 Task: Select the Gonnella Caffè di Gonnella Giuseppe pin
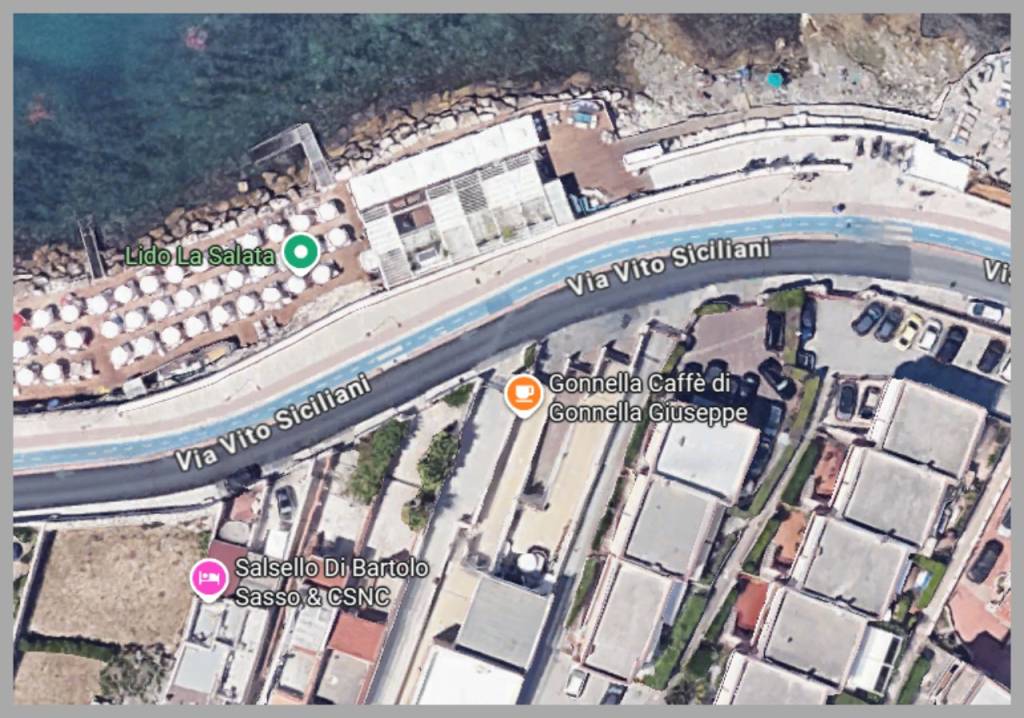point(523,395)
